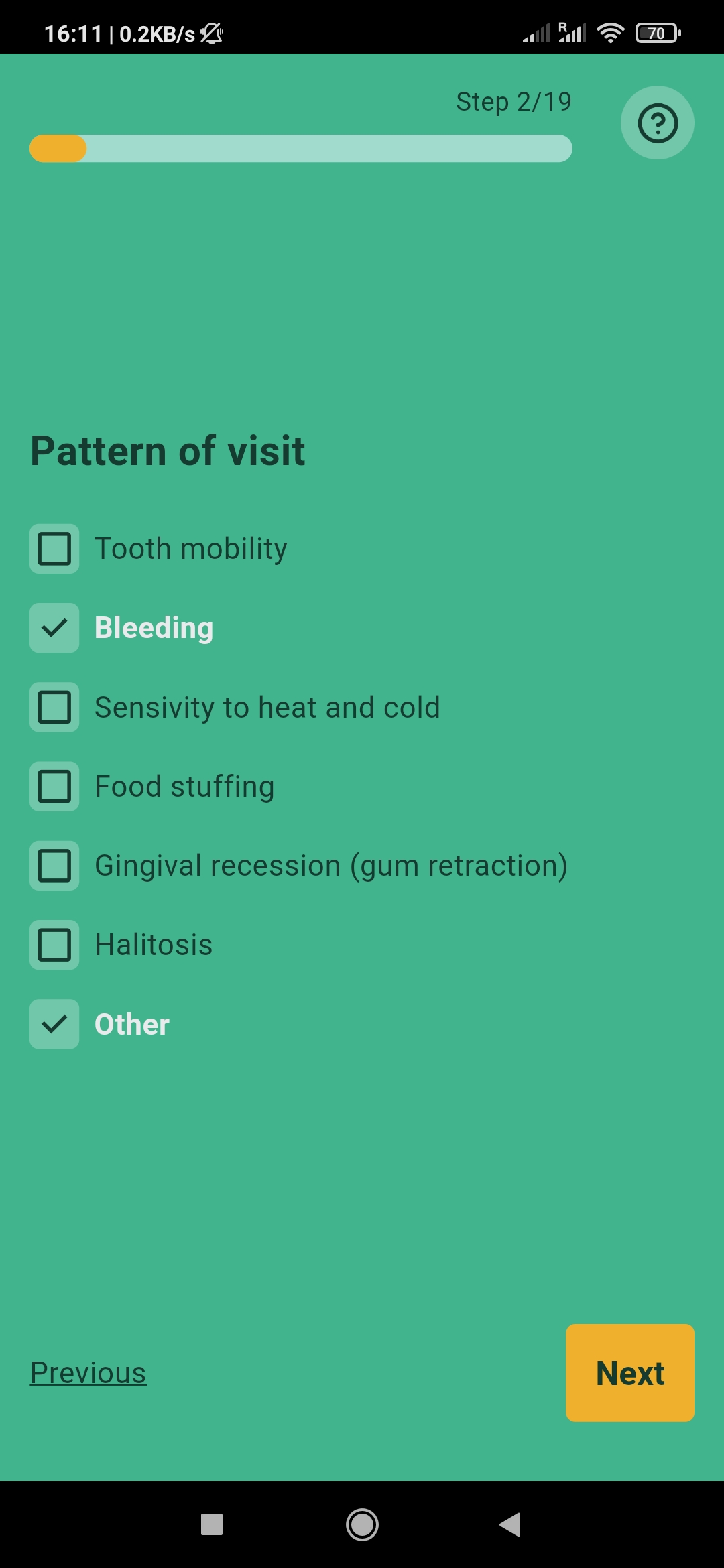
Task: Tick the Food stuffing checkbox
Action: pyautogui.click(x=54, y=786)
